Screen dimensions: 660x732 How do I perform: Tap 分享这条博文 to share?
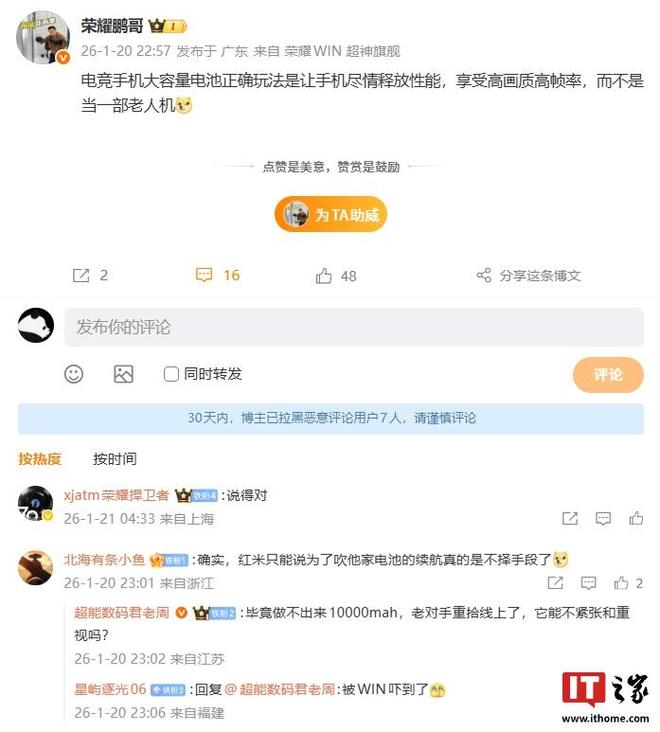coord(529,275)
